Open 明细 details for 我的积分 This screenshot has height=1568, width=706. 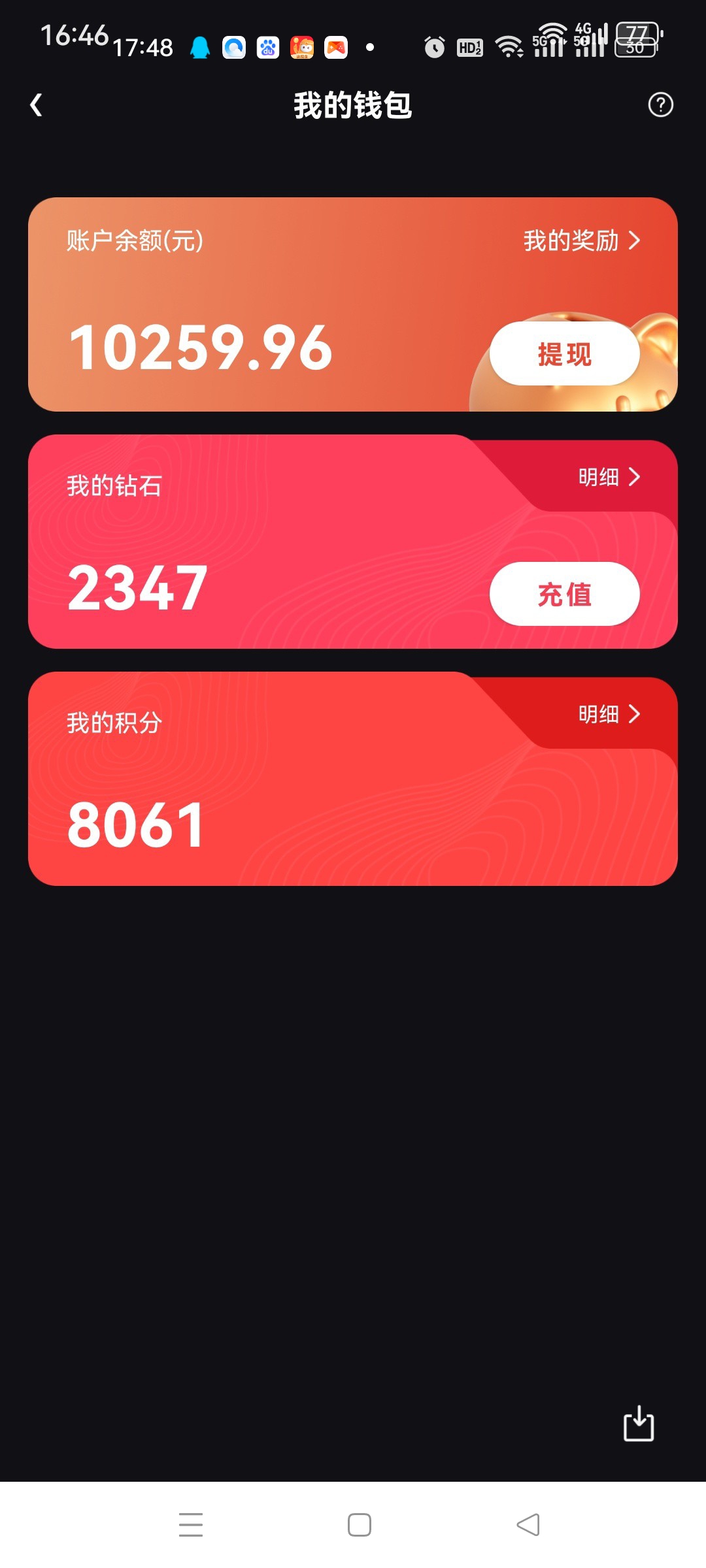pyautogui.click(x=608, y=715)
